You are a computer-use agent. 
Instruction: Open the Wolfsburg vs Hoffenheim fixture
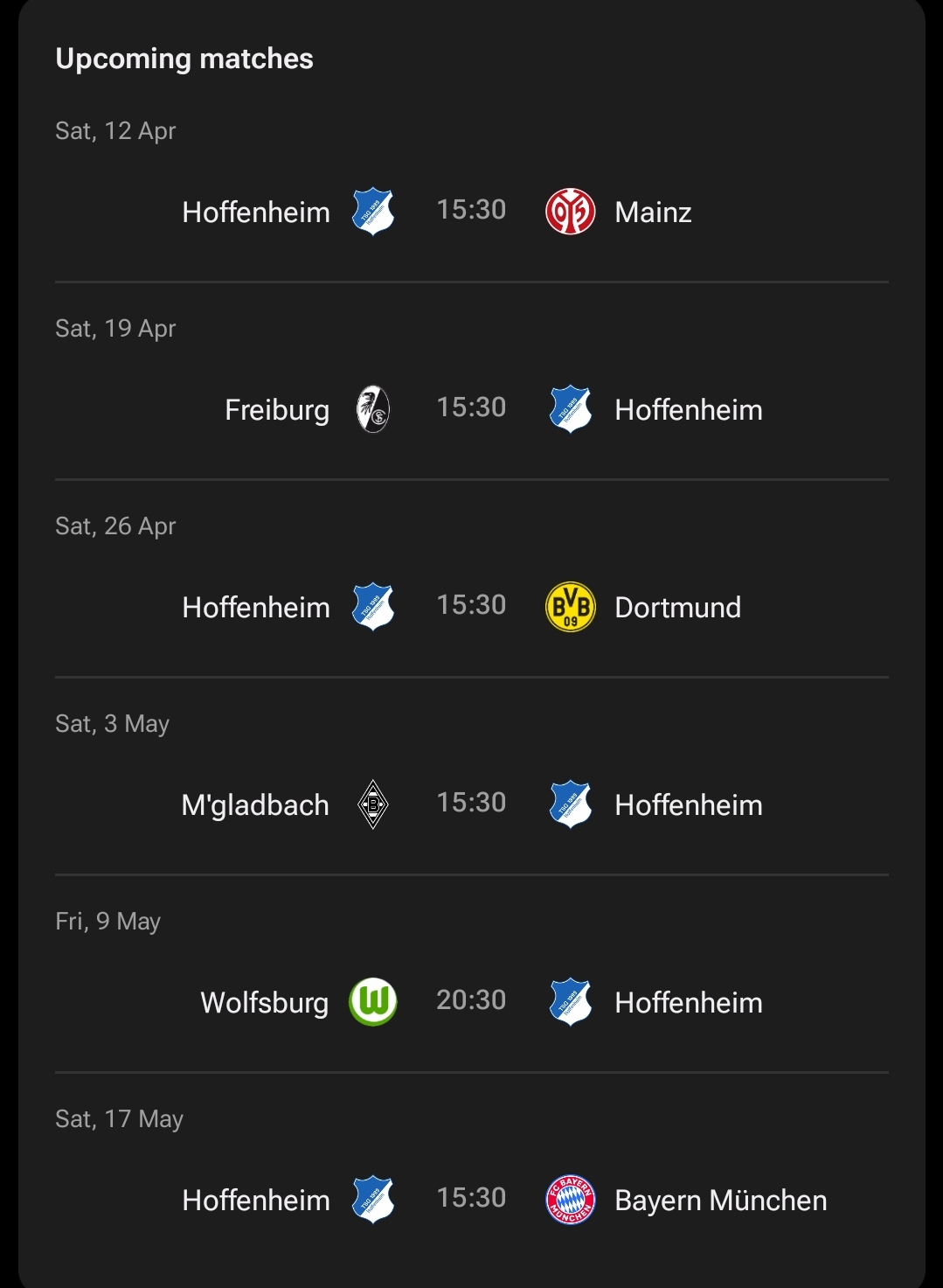(471, 1001)
